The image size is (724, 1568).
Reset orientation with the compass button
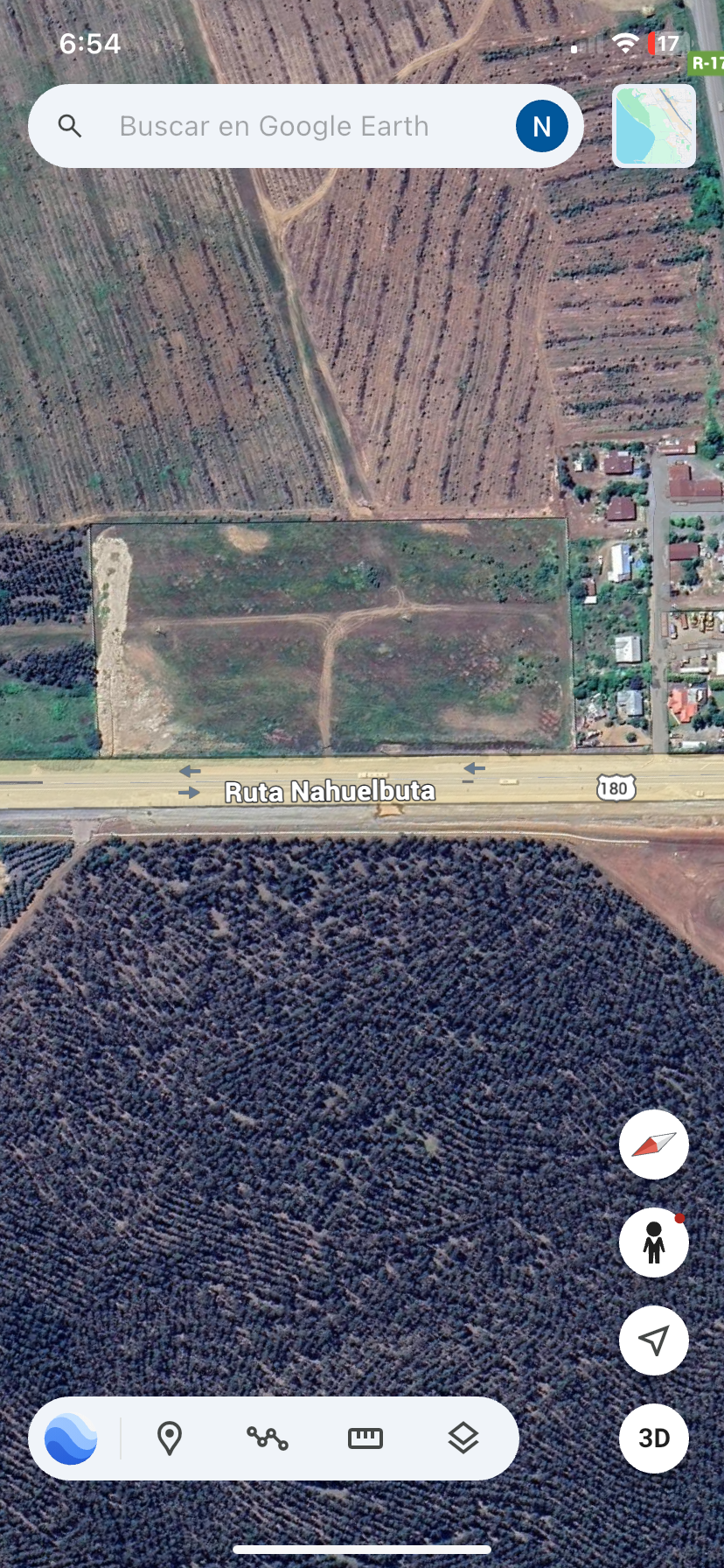click(x=654, y=1144)
